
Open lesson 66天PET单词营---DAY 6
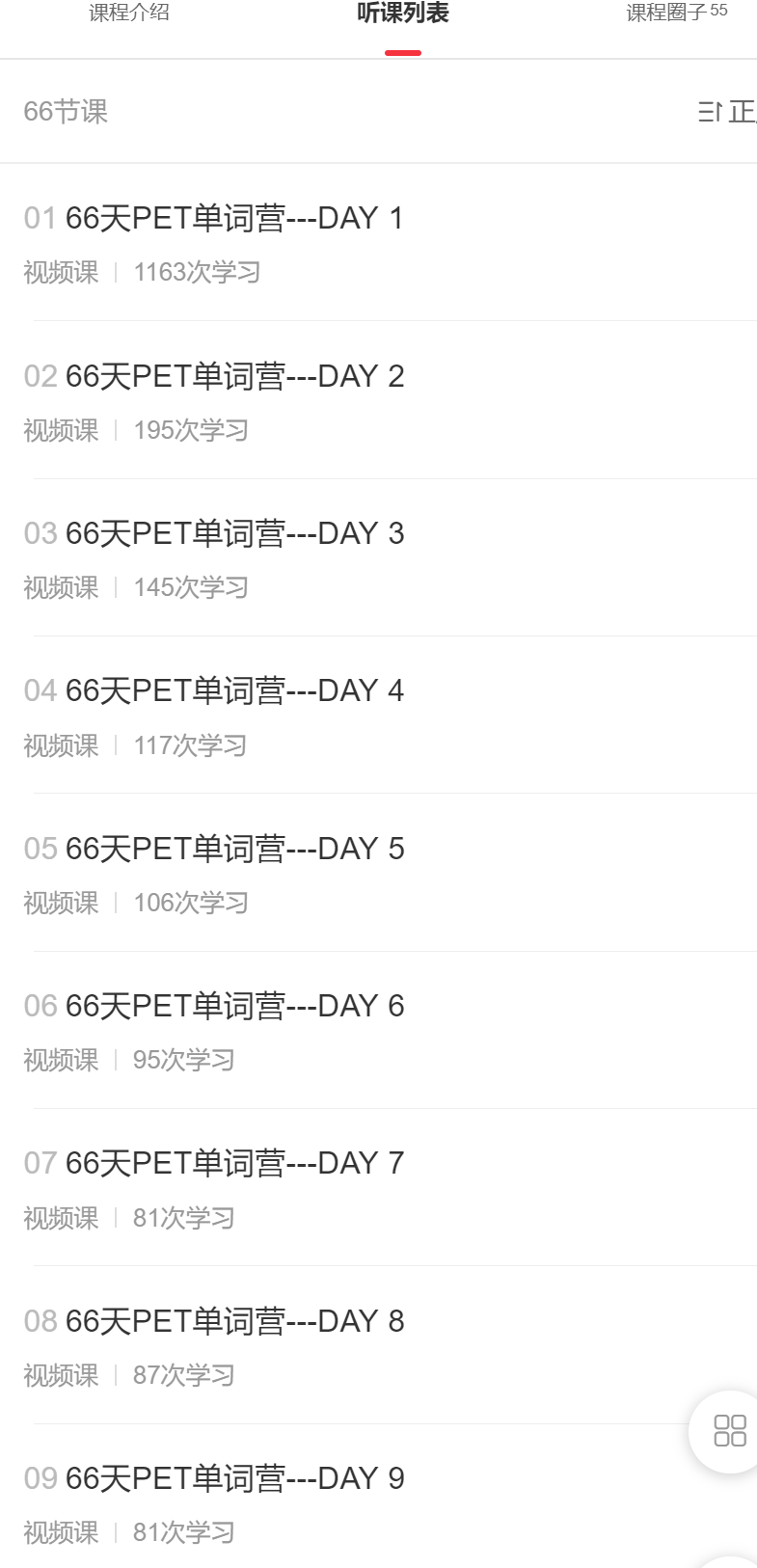pos(234,1006)
